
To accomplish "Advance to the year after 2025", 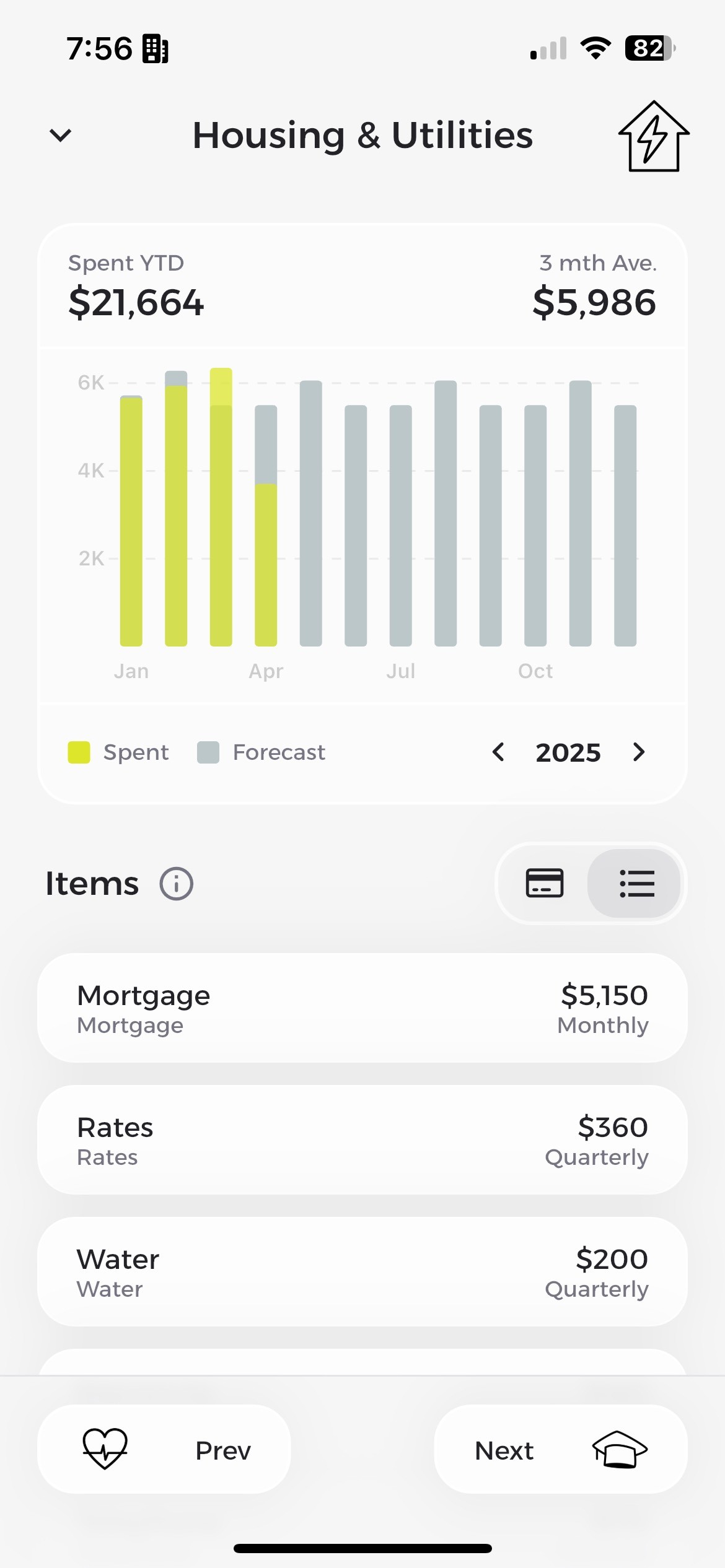I will [x=639, y=752].
